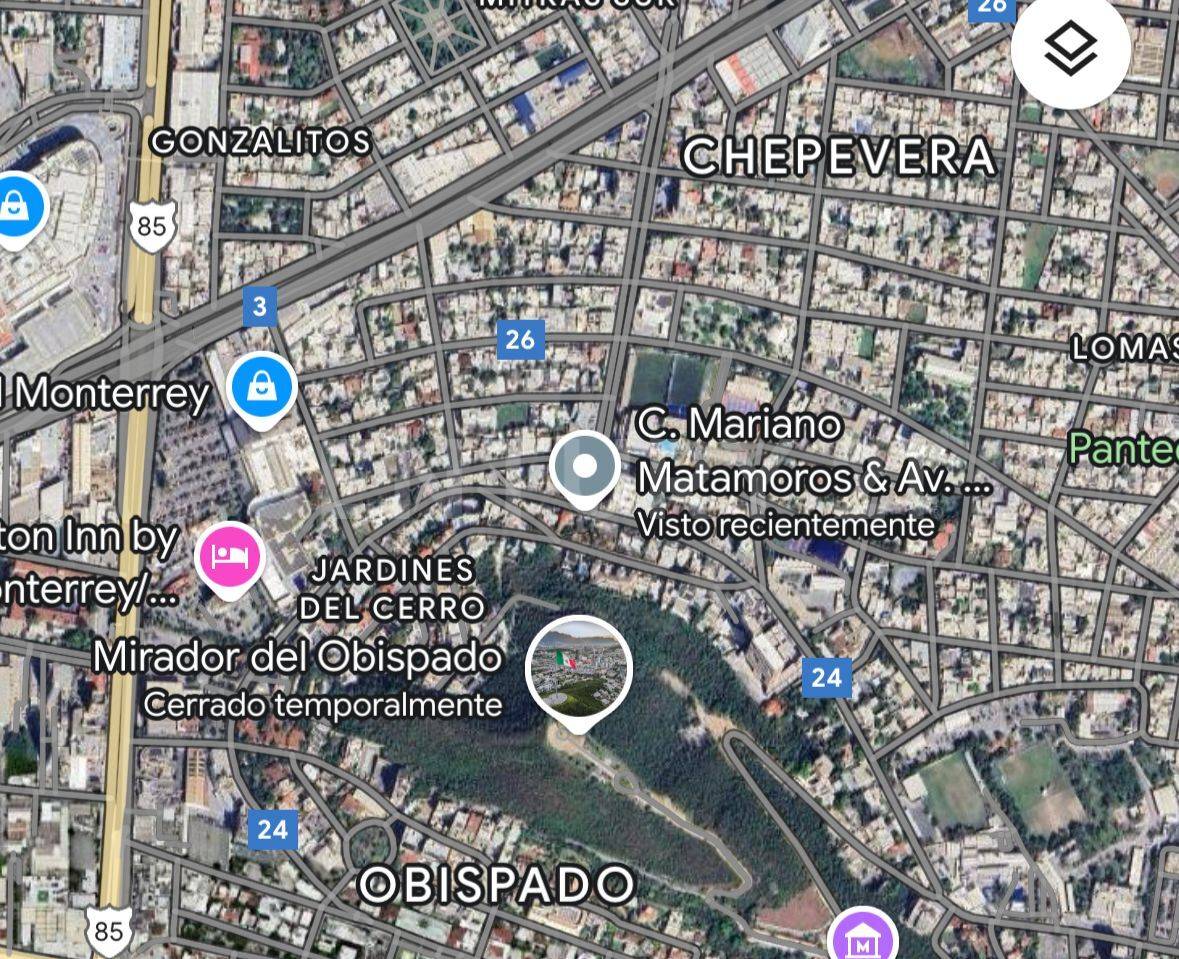Select the purple museum pin

pos(862,939)
